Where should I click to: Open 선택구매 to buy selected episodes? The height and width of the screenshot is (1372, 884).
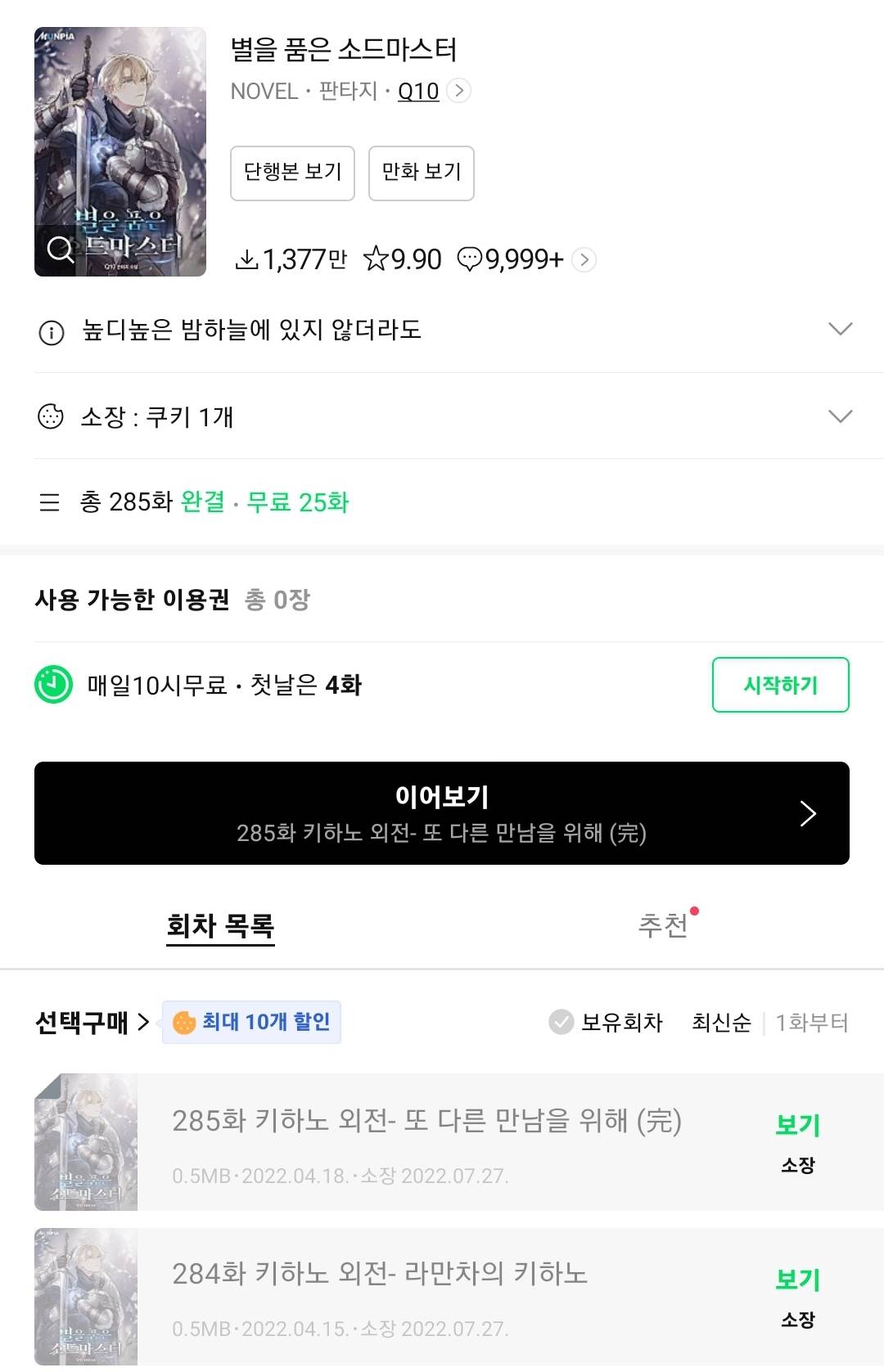(92, 1022)
